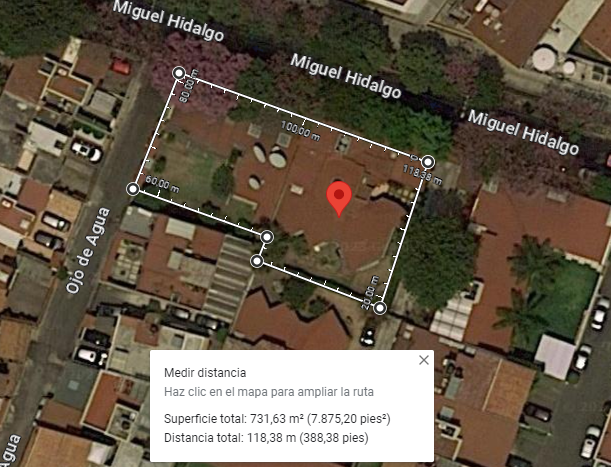The image size is (611, 467).
Task: Select the measurement point near the 80,00 m label
Action: point(179,73)
